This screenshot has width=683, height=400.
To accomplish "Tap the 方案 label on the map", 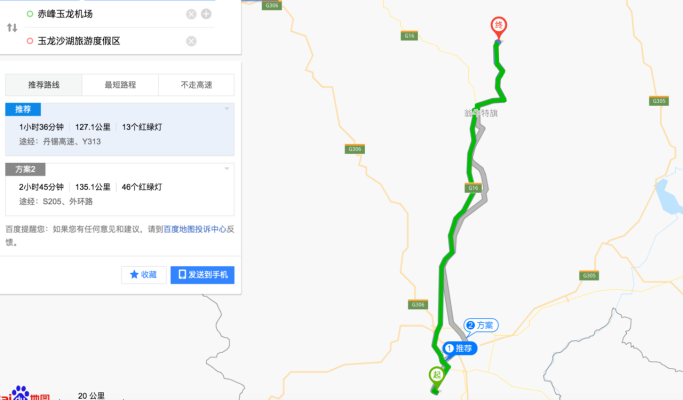I will tap(481, 325).
